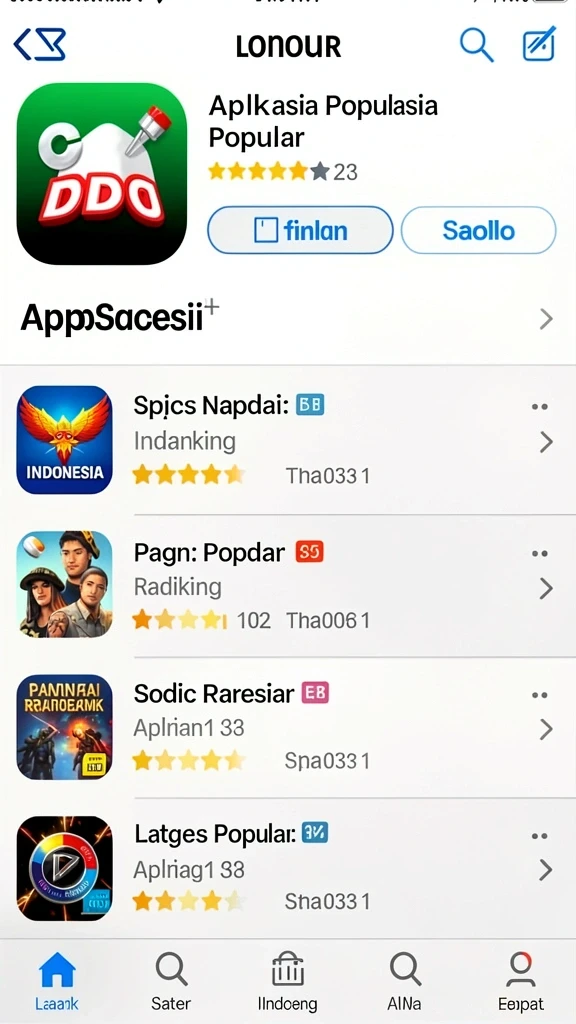
Task: Switch to the Ilndoeng tab
Action: click(287, 982)
